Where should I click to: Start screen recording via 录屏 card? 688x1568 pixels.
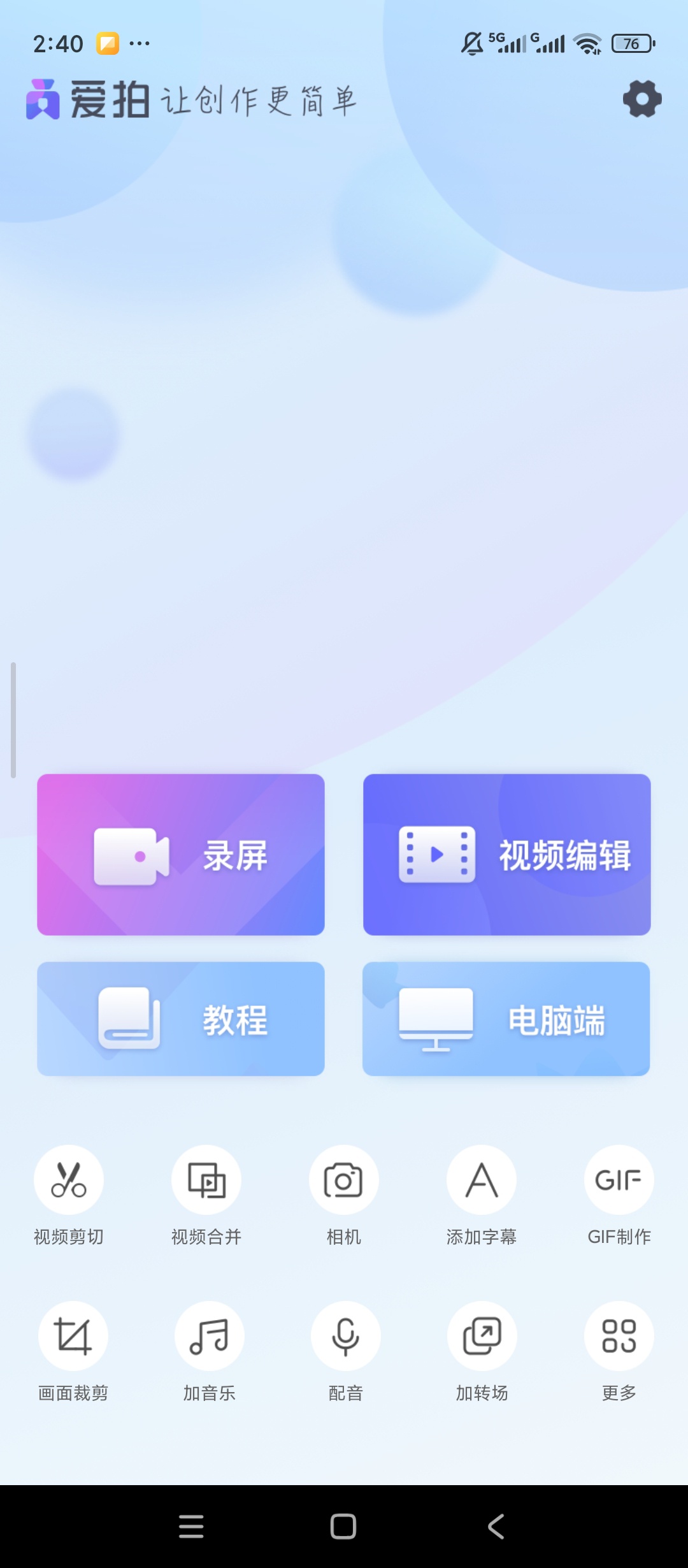pyautogui.click(x=181, y=855)
